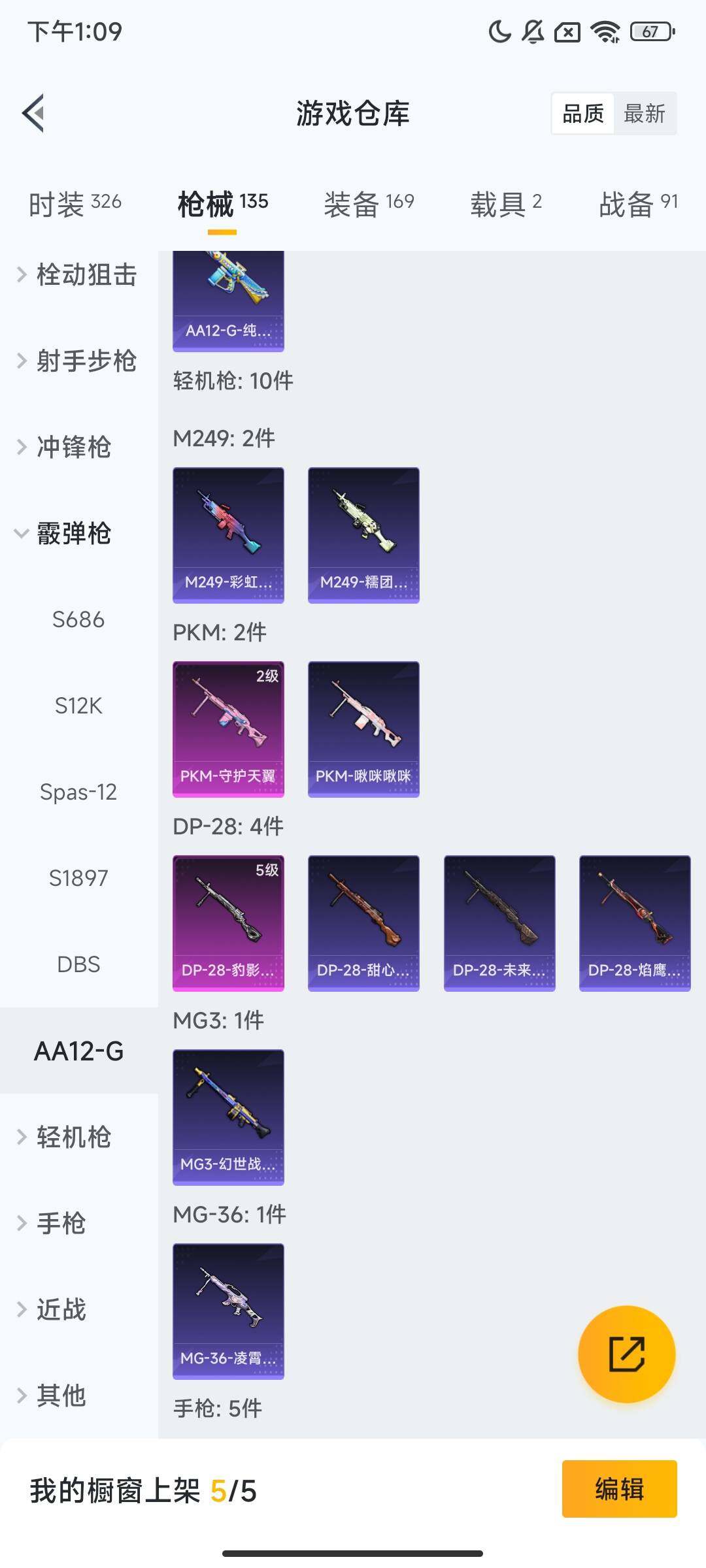
Task: Expand the 射手步枪 category
Action: [x=78, y=361]
